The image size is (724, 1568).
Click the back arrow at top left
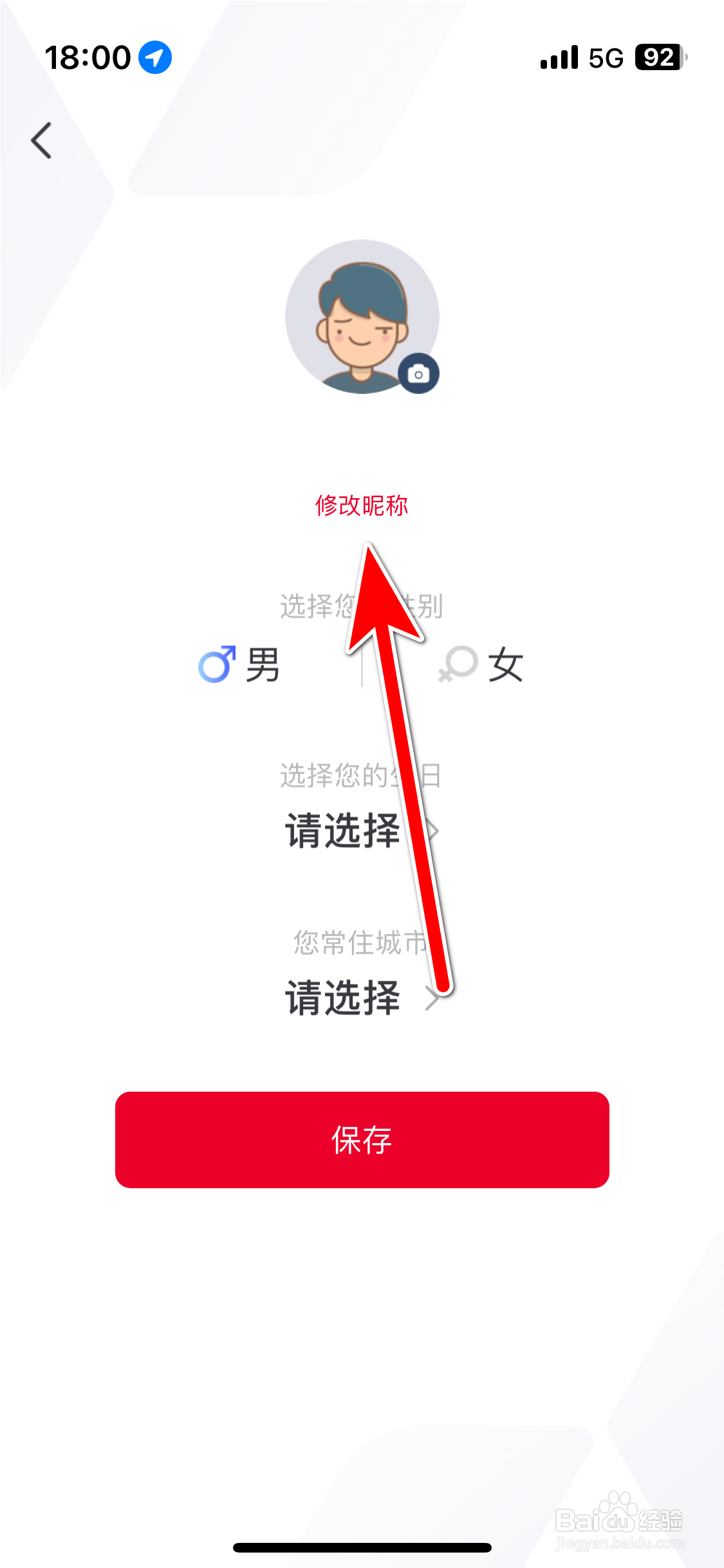pos(41,140)
